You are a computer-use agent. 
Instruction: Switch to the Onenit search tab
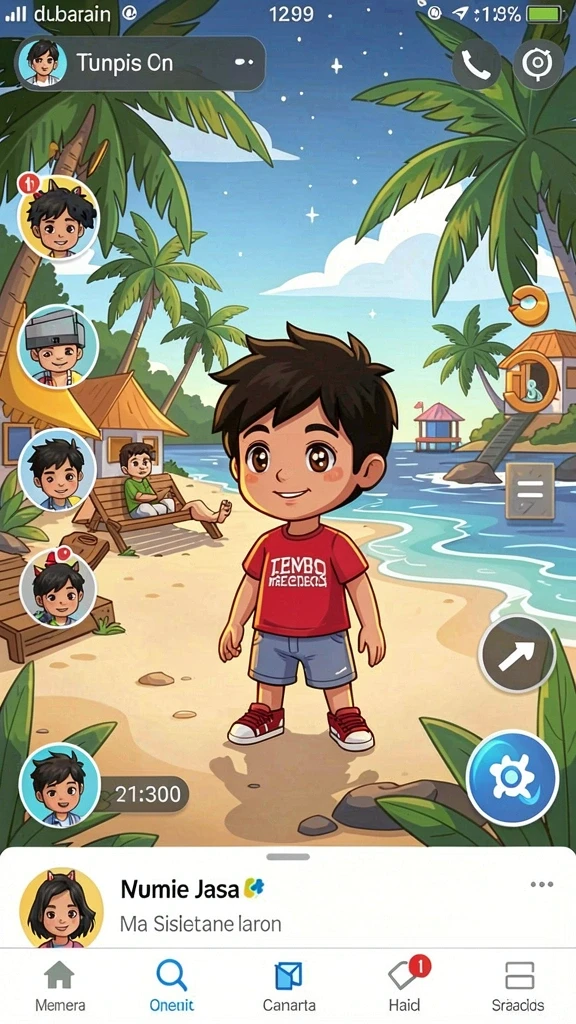172,986
